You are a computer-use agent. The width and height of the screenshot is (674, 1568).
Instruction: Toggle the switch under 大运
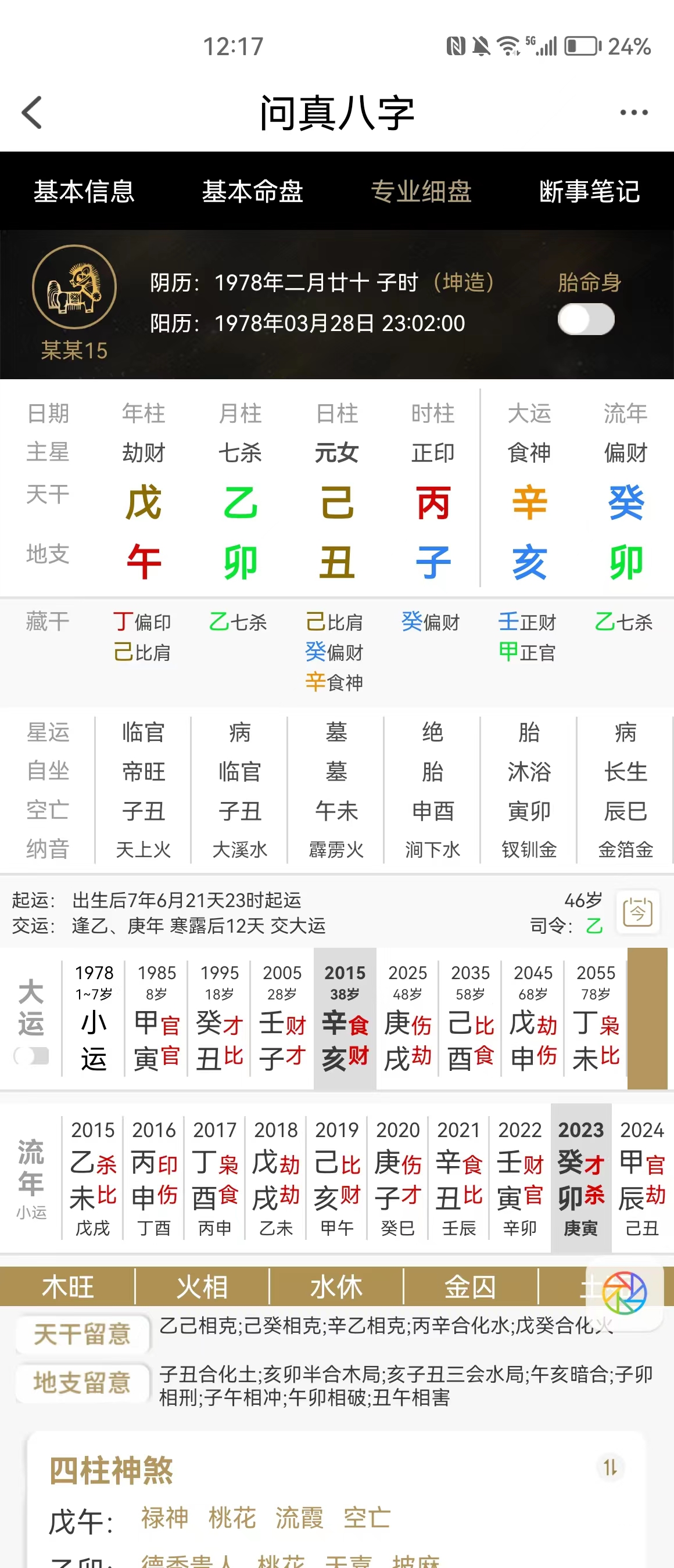(x=33, y=1055)
